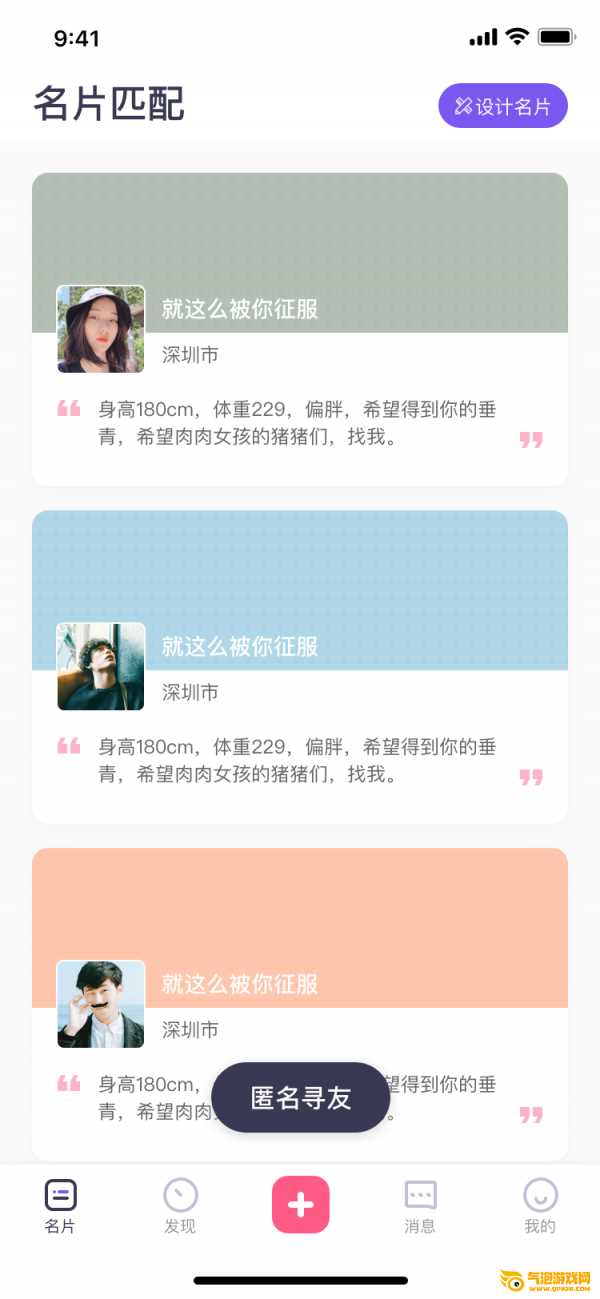600x1299 pixels.
Task: Open the orange name card
Action: click(x=300, y=1004)
